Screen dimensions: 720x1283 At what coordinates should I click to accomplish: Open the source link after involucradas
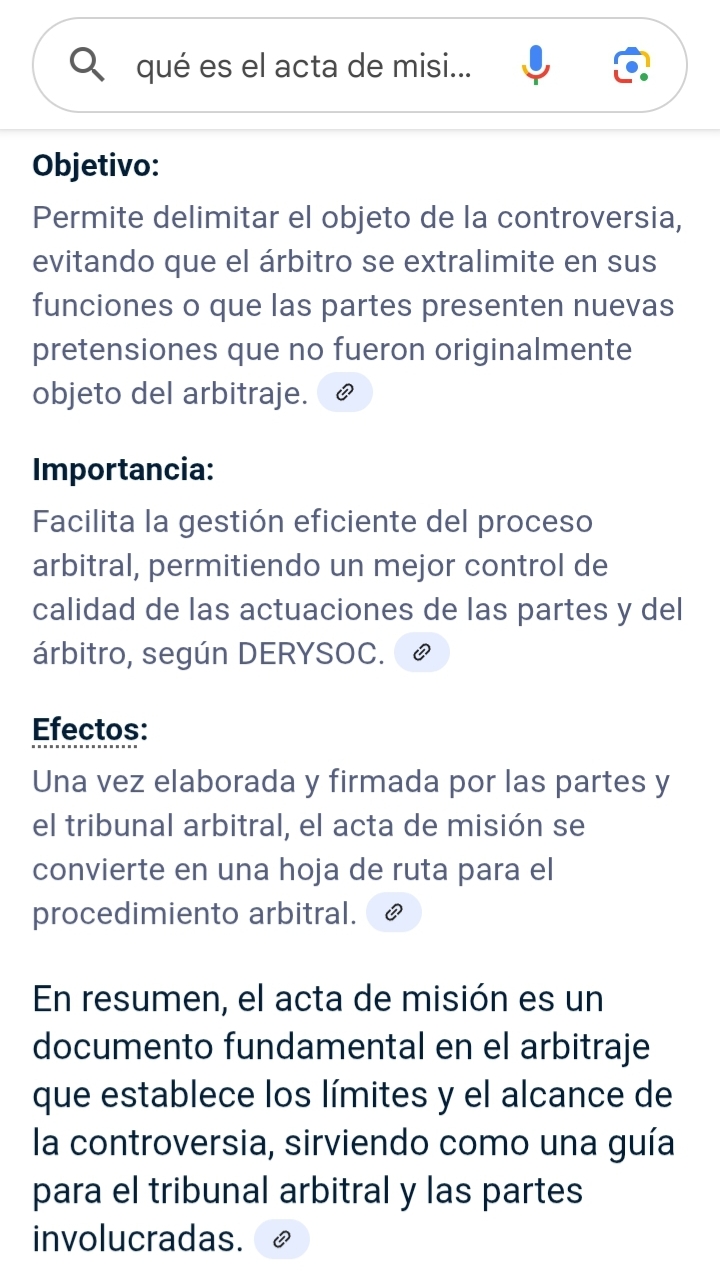pyautogui.click(x=283, y=1240)
